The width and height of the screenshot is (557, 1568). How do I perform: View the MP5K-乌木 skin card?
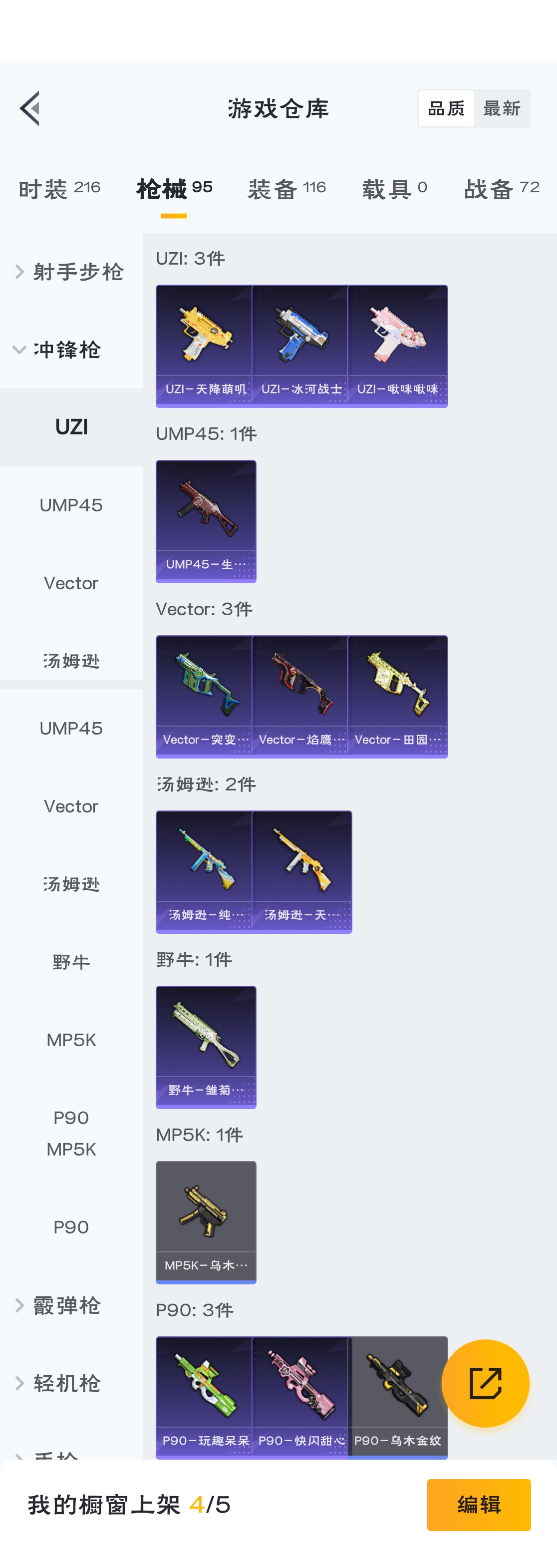pos(206,1221)
